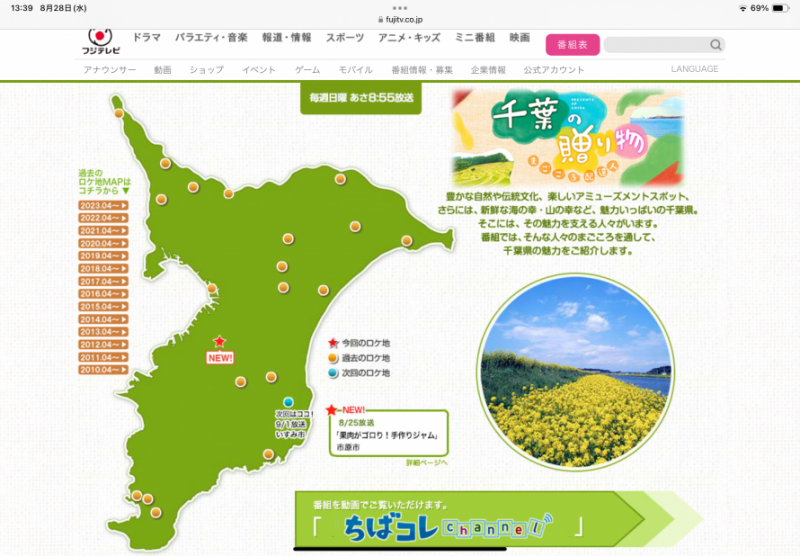800x556 pixels.
Task: Go to 報道・情報 section
Action: [287, 37]
